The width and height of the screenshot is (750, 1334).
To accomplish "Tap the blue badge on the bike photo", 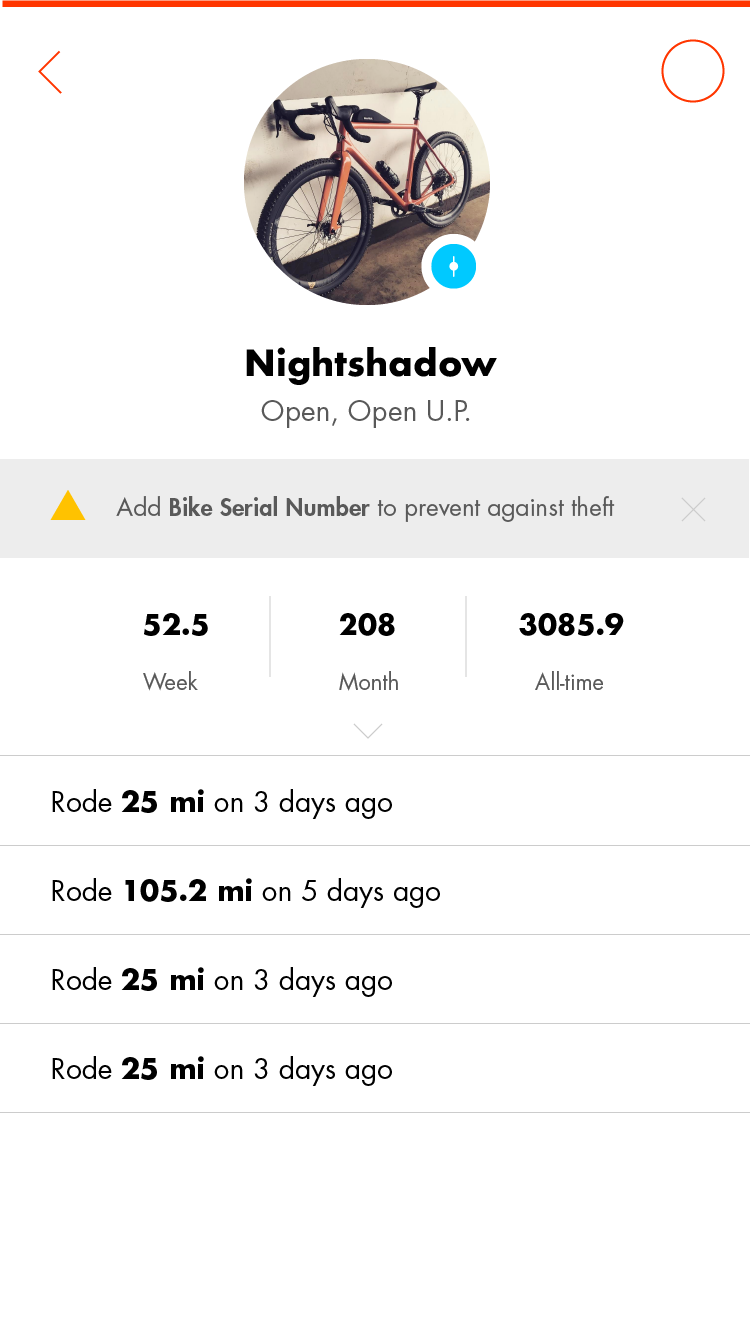I will [x=453, y=266].
